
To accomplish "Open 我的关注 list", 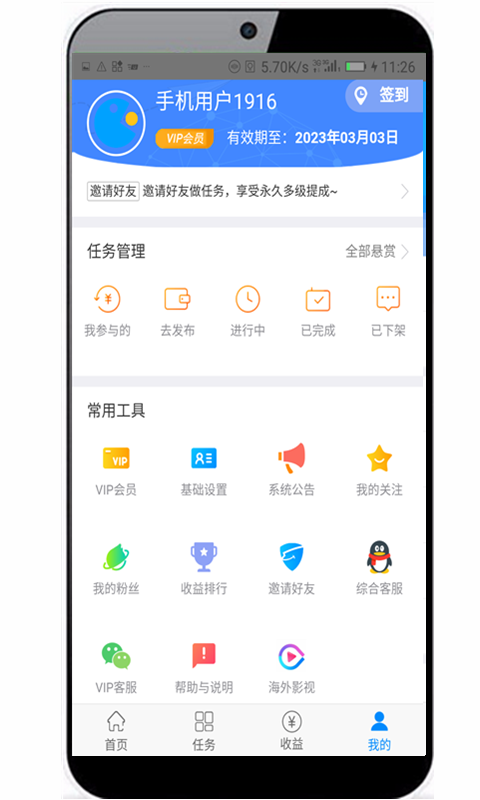I will pyautogui.click(x=380, y=470).
